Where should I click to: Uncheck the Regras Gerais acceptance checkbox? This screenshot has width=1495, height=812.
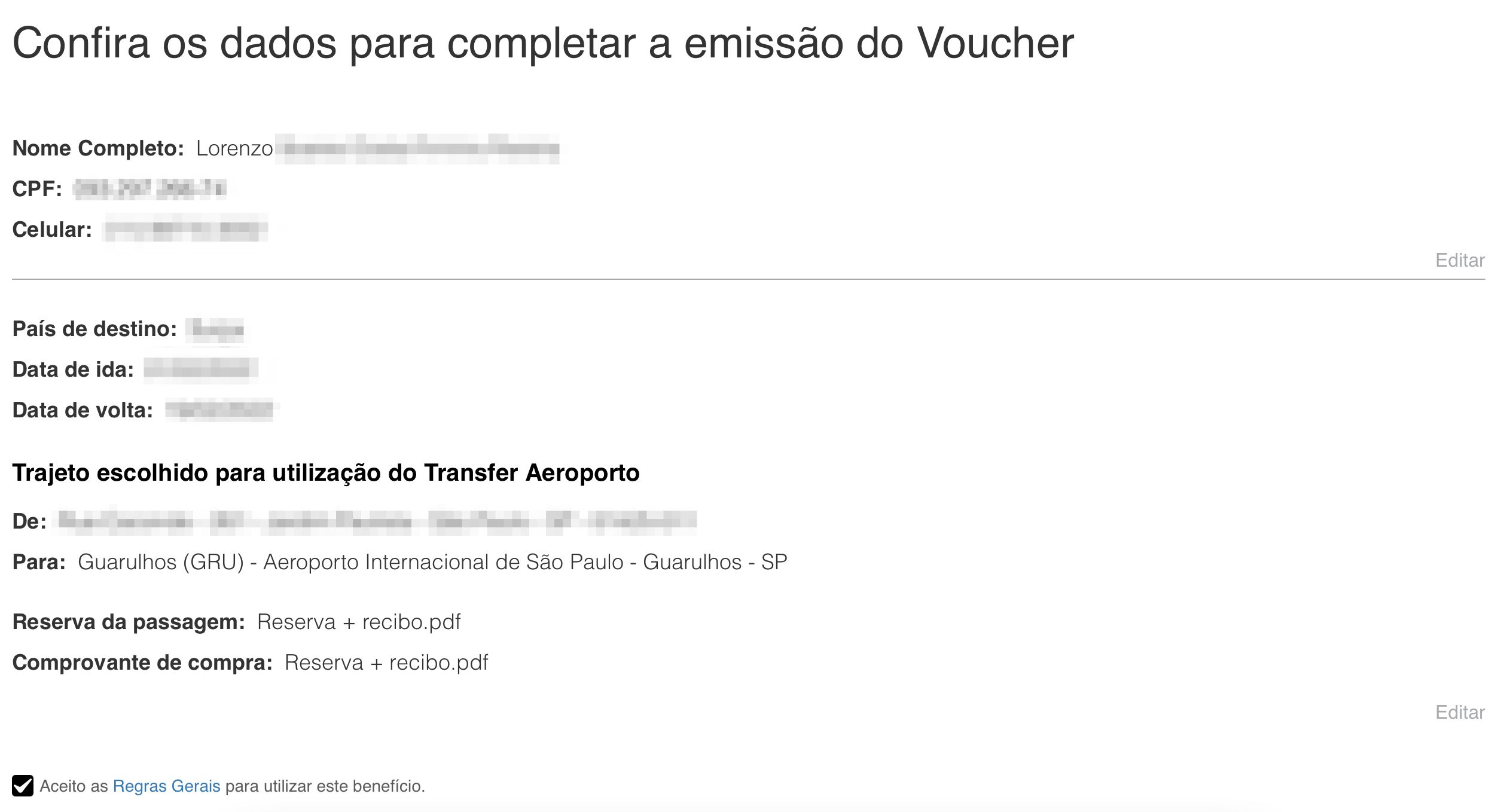[23, 786]
